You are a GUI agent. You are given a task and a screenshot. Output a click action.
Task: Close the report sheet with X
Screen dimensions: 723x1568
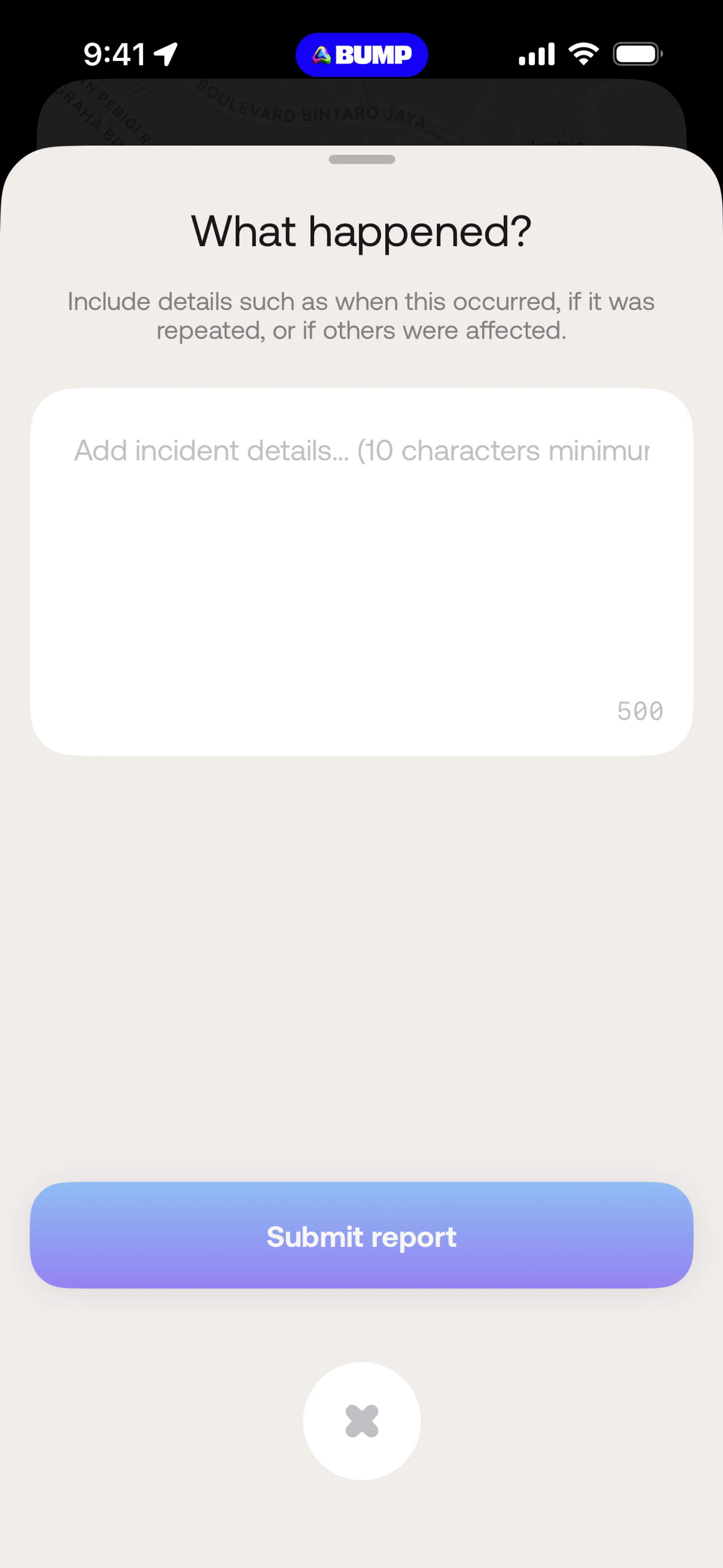click(361, 1421)
